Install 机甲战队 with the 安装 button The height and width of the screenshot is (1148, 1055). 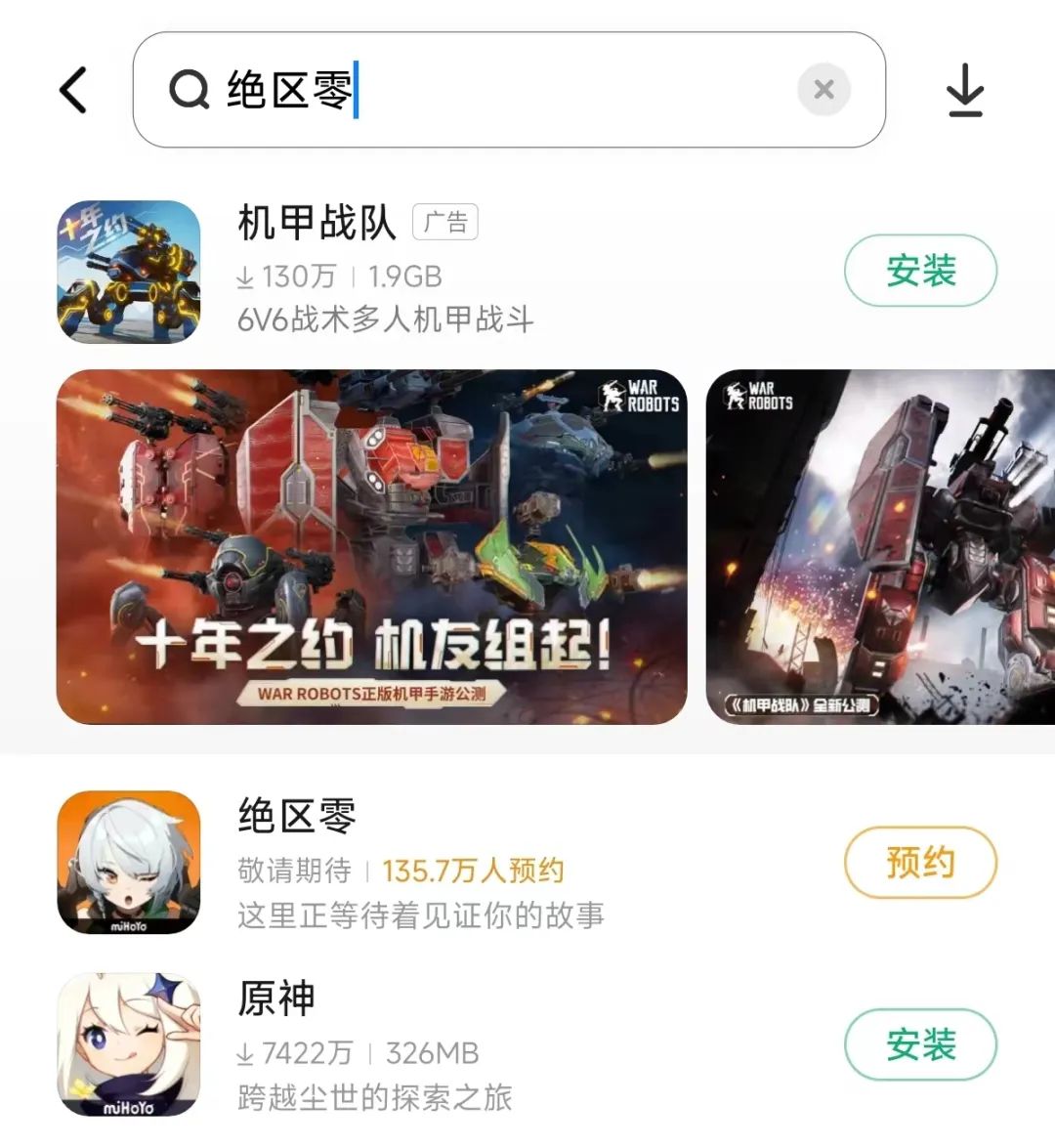pos(919,271)
